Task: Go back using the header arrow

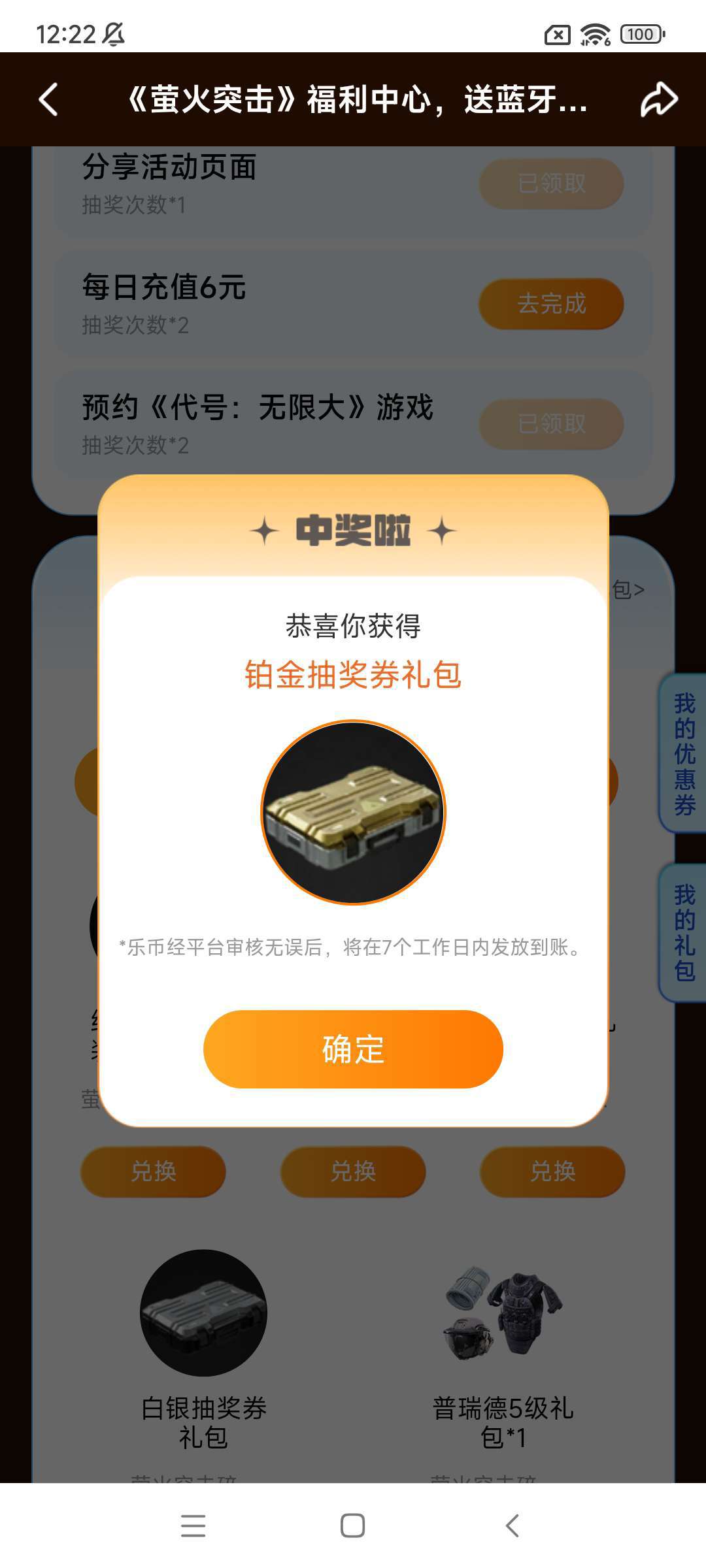Action: [x=49, y=99]
